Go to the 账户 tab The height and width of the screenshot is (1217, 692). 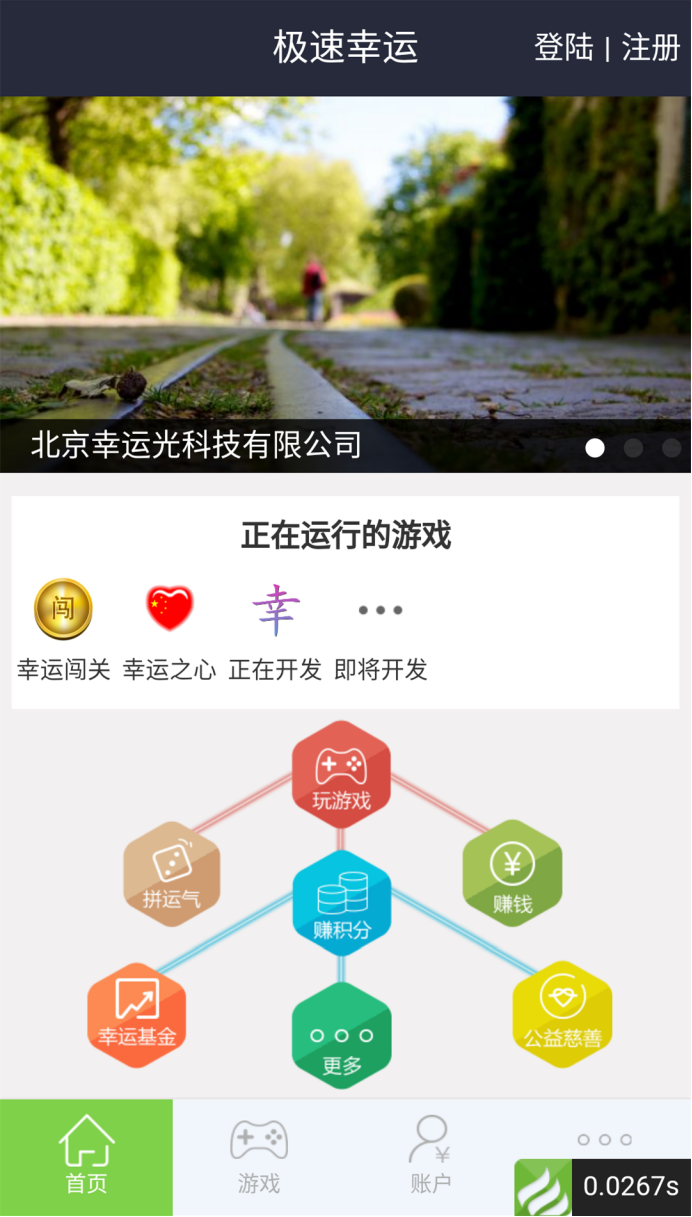[431, 1158]
